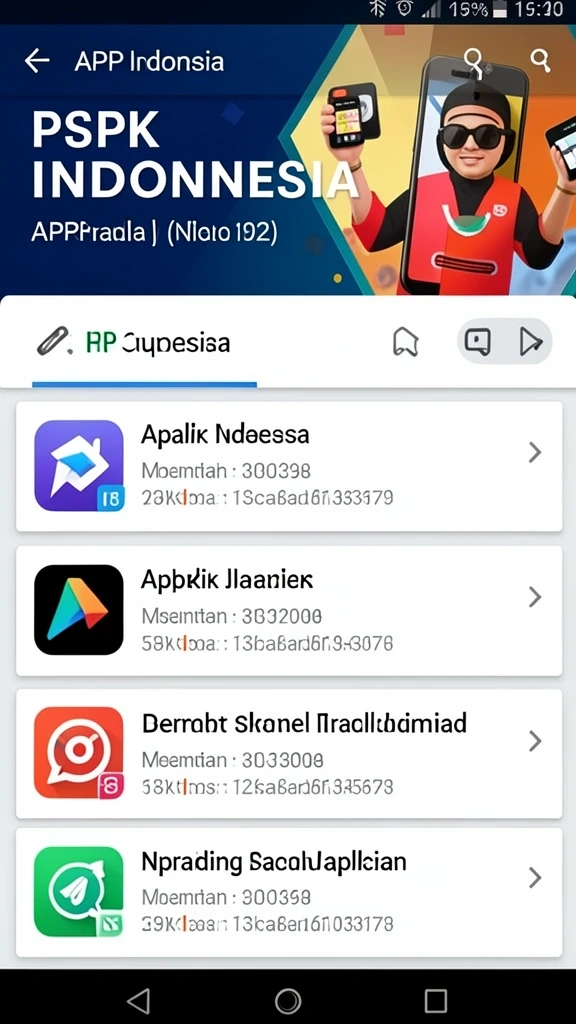
Task: Open the comment bubble icon in the pill
Action: (x=478, y=341)
